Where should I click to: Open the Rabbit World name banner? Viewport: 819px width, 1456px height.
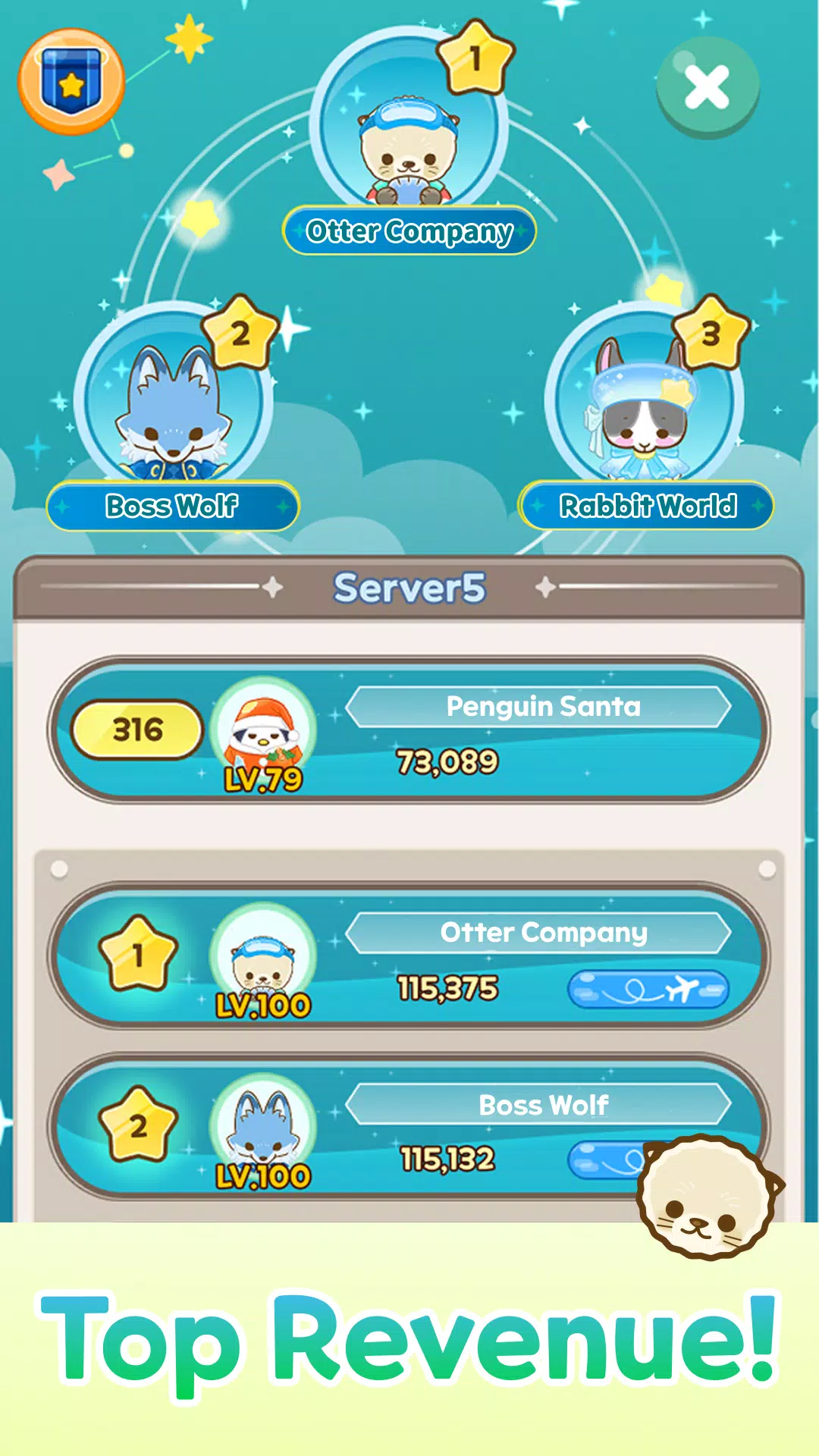click(x=648, y=504)
